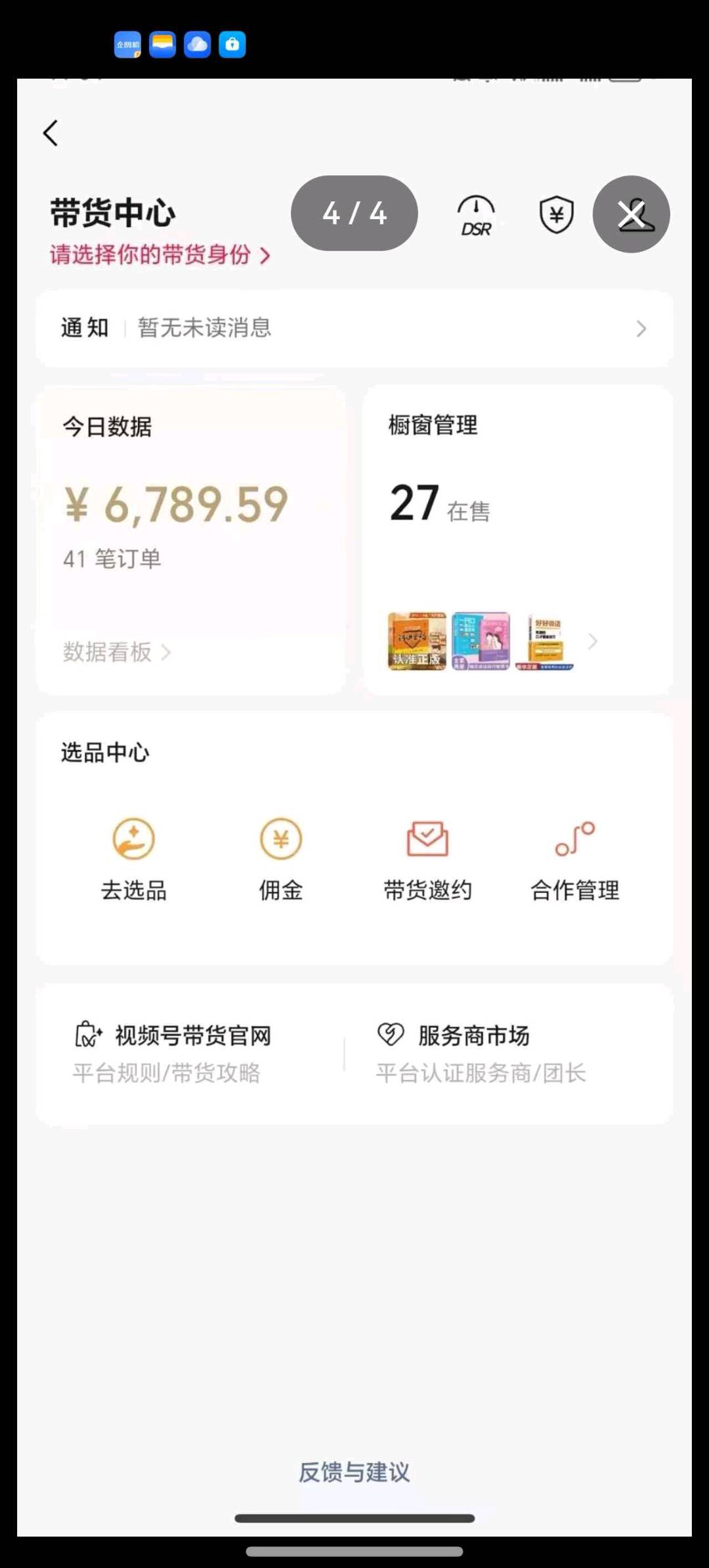The width and height of the screenshot is (709, 1568).
Task: Expand product list arrow in 橱窗管理
Action: click(x=593, y=642)
